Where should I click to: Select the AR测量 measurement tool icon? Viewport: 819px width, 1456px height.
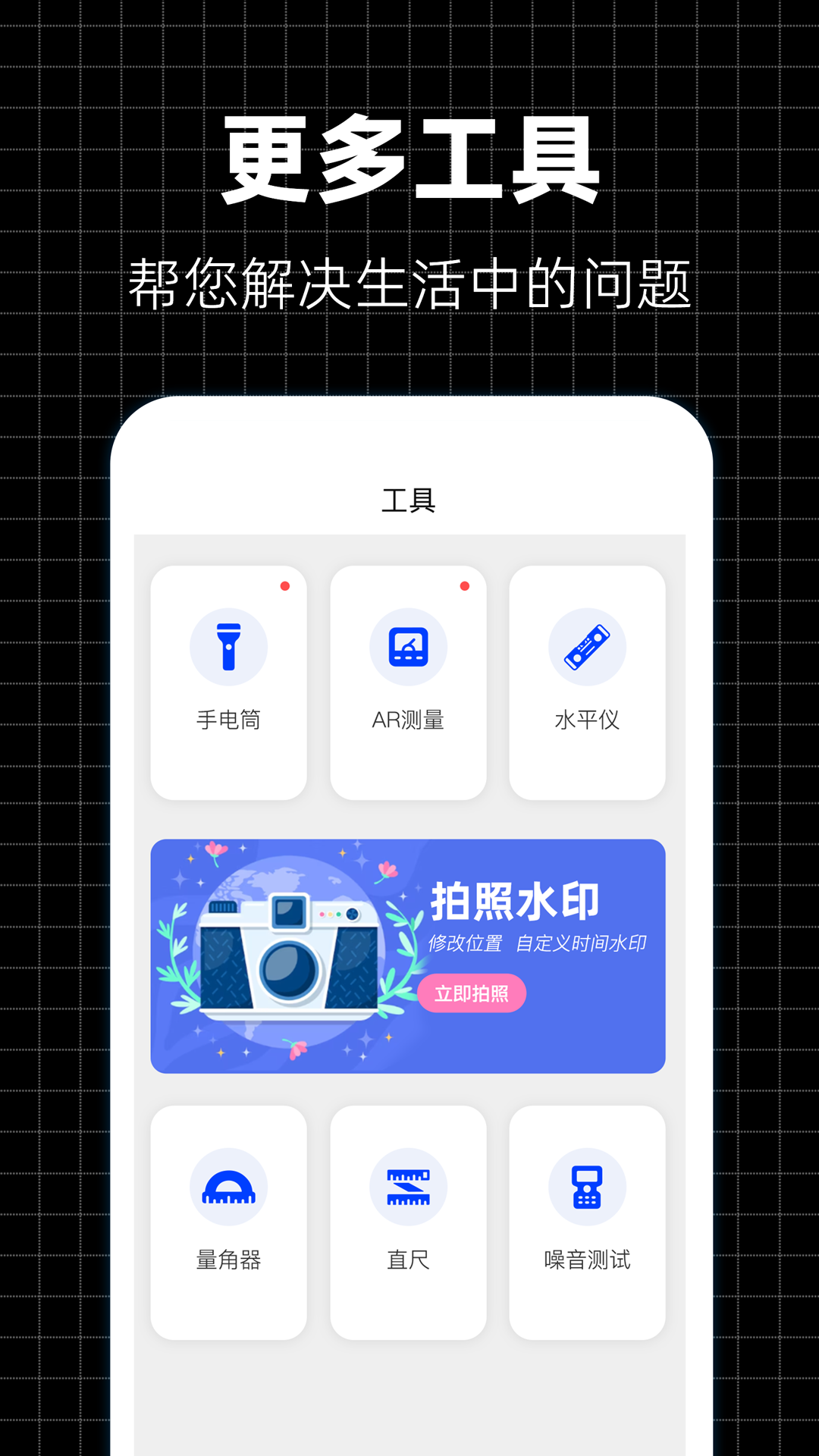pyautogui.click(x=409, y=647)
